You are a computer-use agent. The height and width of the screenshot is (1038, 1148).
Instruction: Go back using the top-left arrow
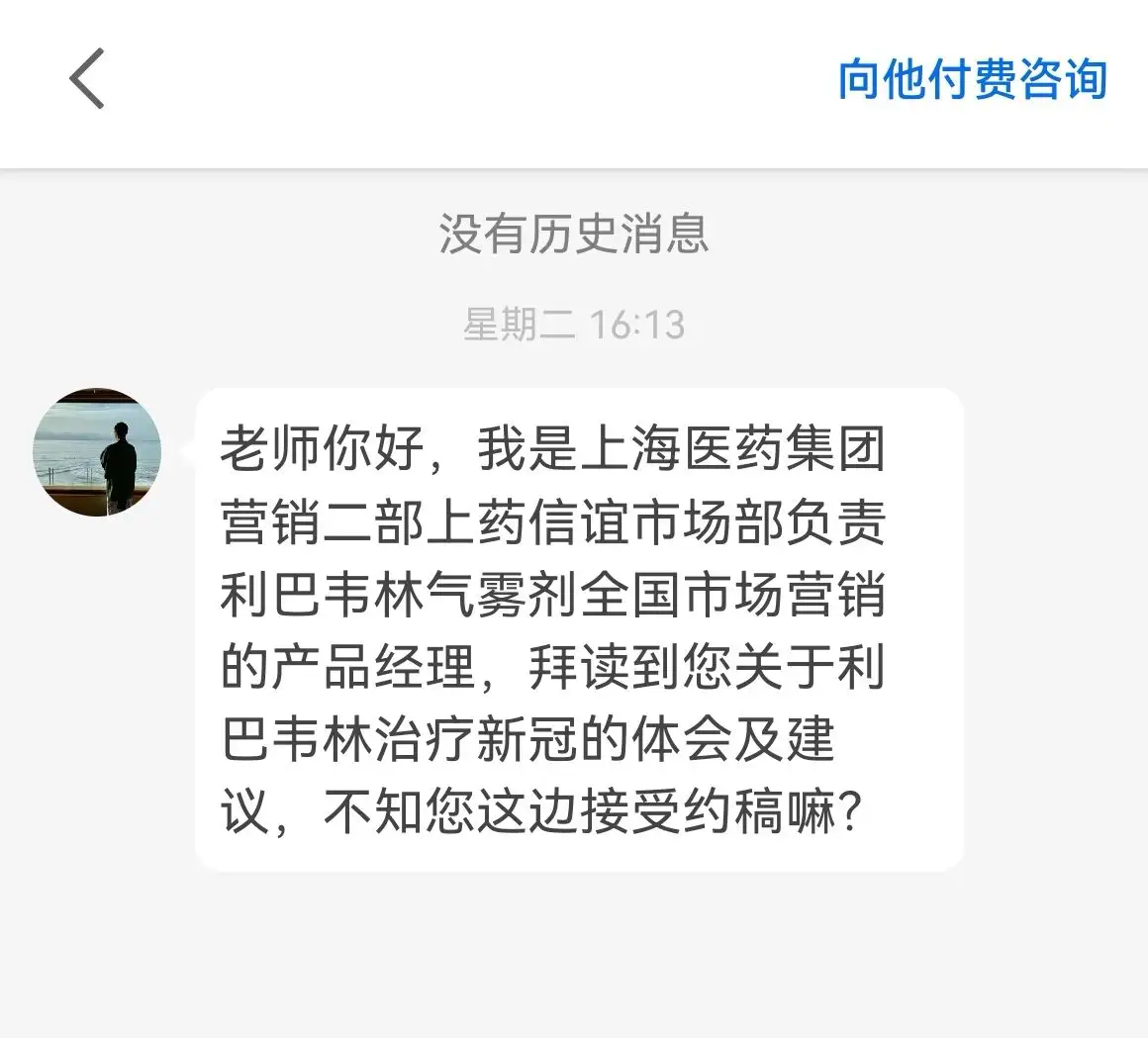[87, 79]
